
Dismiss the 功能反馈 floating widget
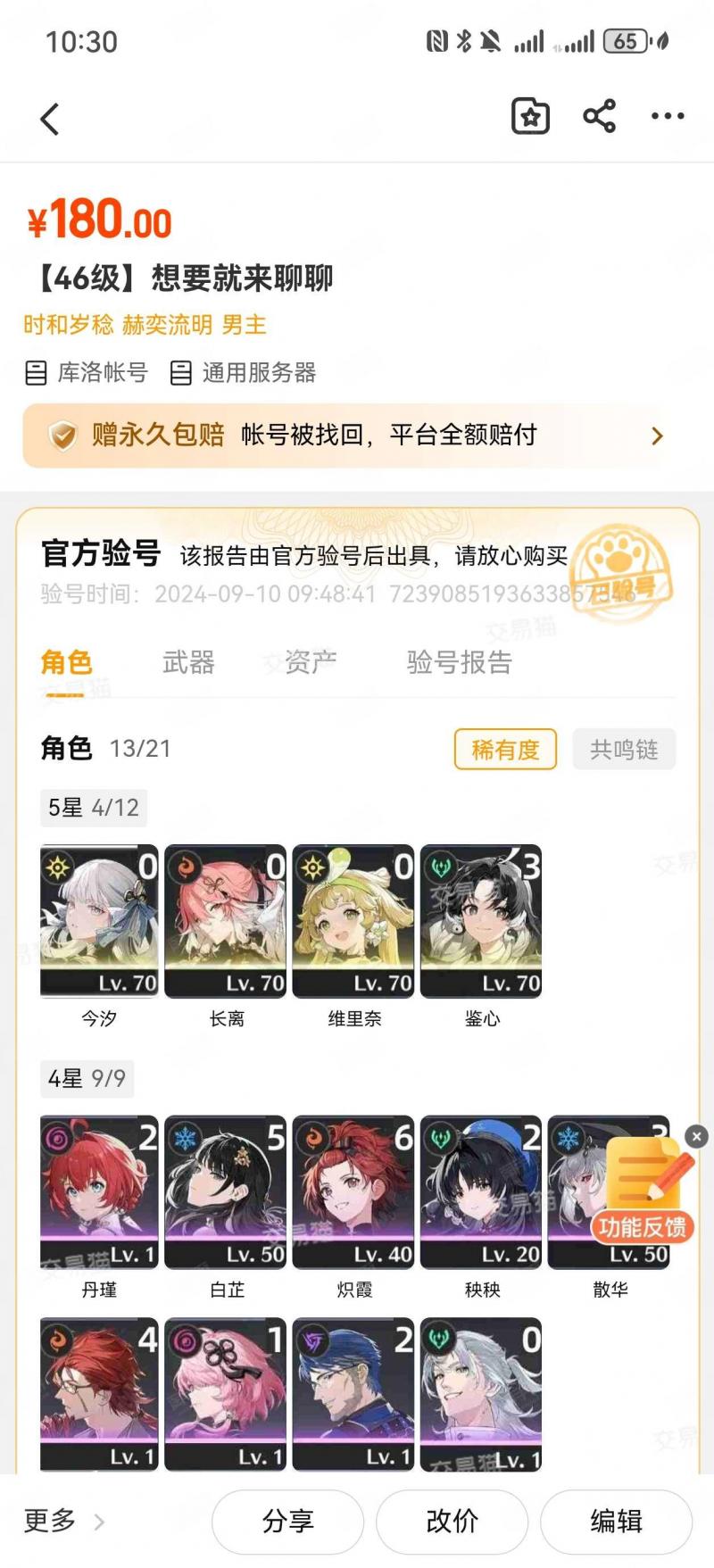(x=696, y=1136)
